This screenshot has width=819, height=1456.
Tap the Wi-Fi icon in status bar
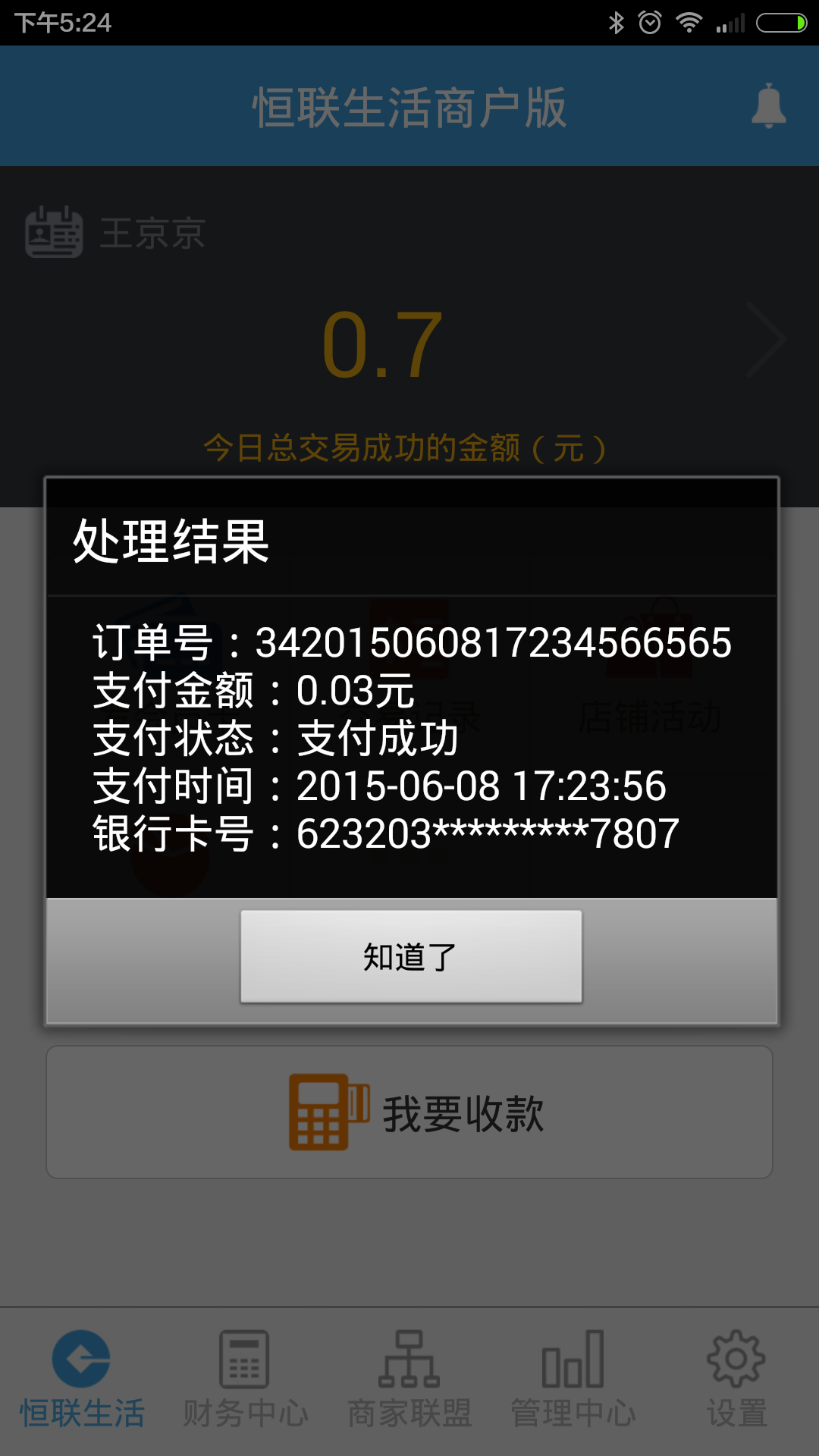coord(689,21)
